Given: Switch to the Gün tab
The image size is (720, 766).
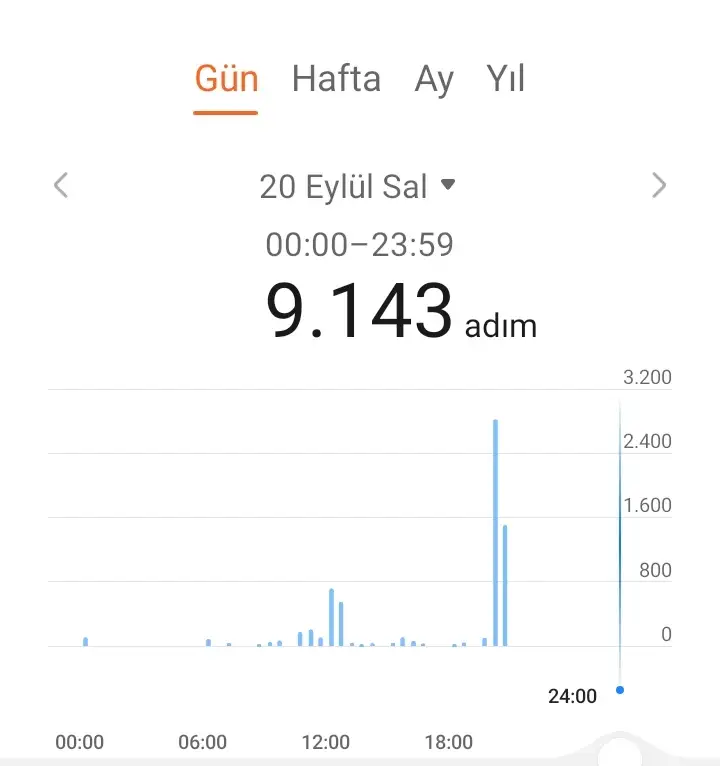Looking at the screenshot, I should pyautogui.click(x=226, y=79).
